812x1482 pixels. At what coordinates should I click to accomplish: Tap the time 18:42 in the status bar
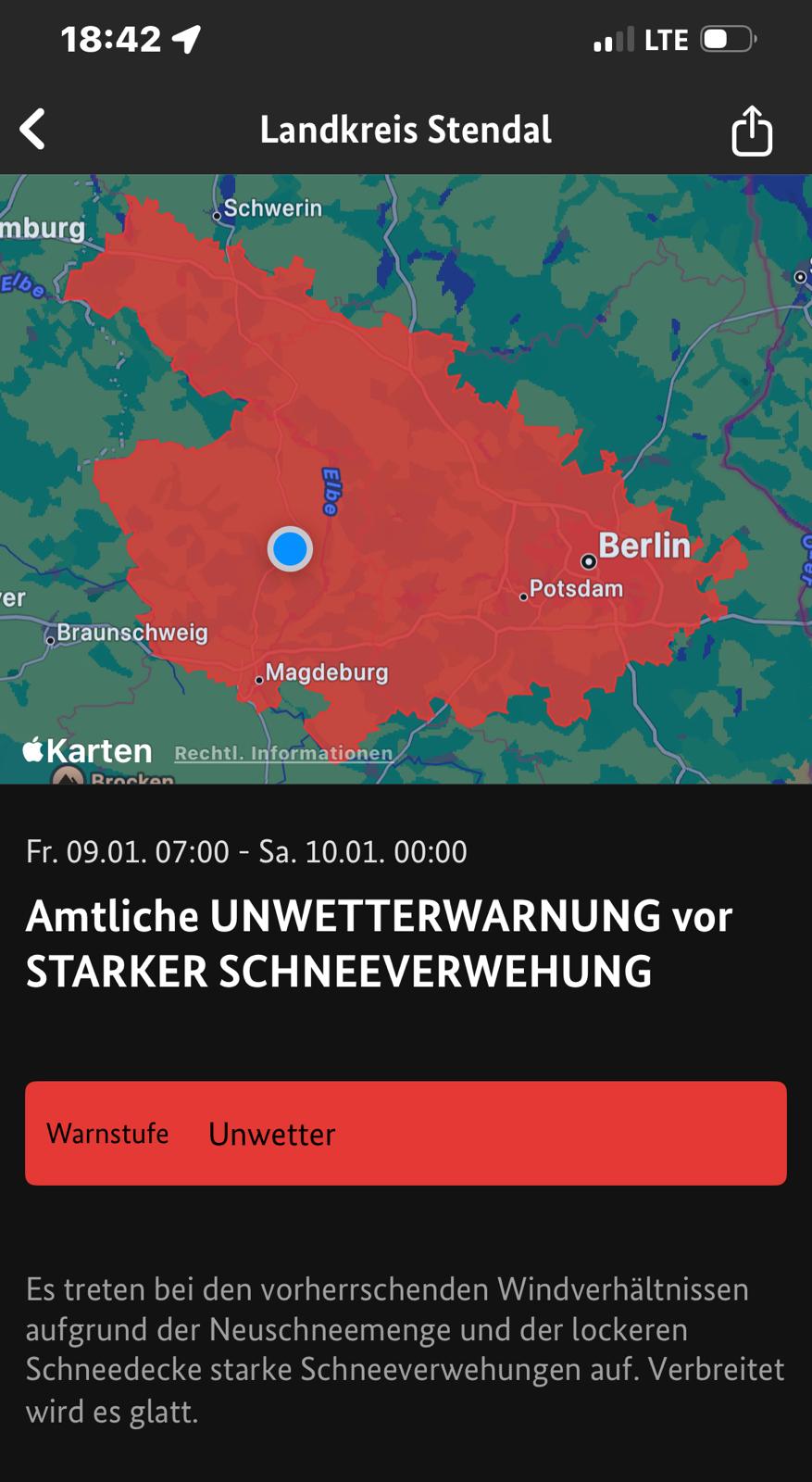click(111, 38)
